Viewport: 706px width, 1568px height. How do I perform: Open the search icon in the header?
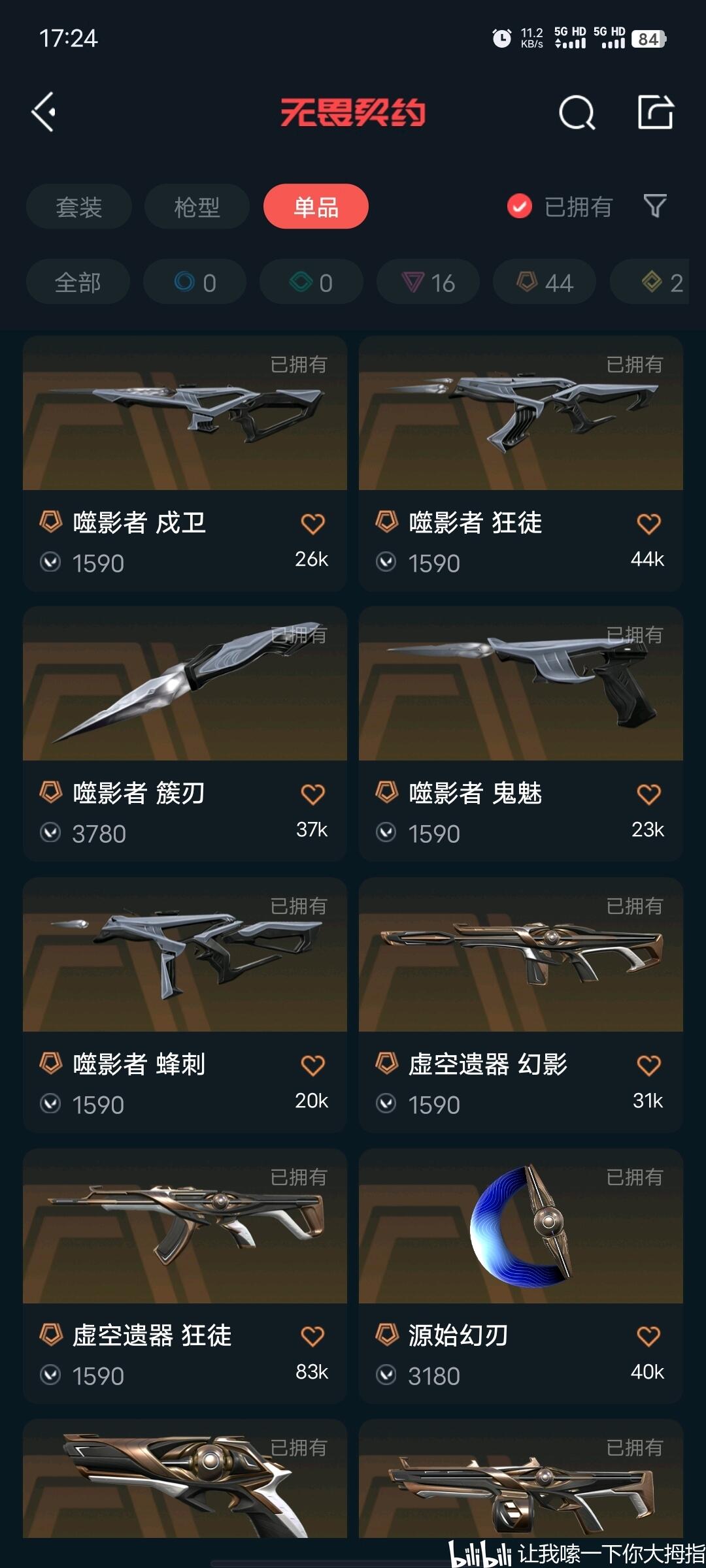577,113
